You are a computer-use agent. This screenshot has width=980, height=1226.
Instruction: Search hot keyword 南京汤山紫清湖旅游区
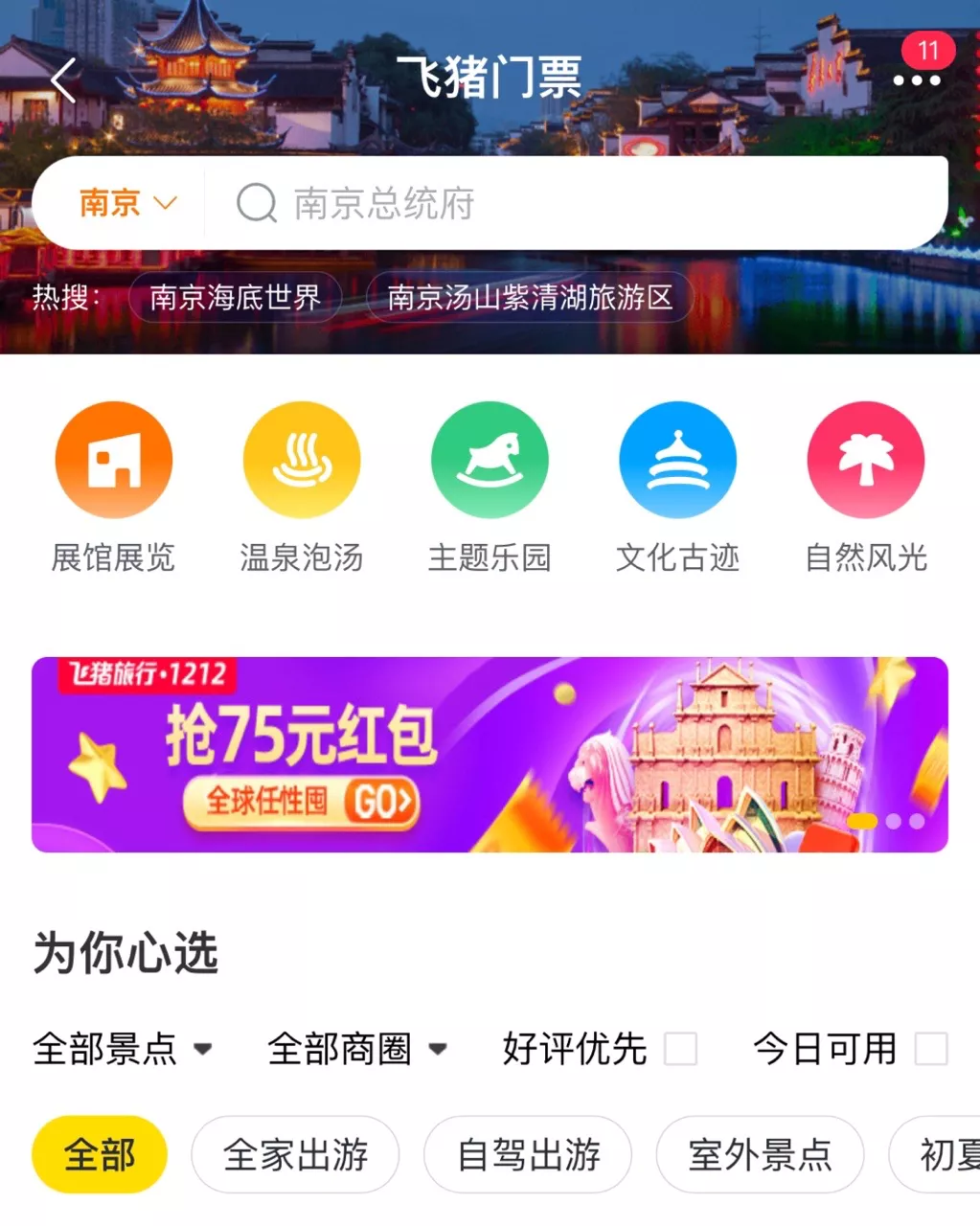tap(529, 298)
